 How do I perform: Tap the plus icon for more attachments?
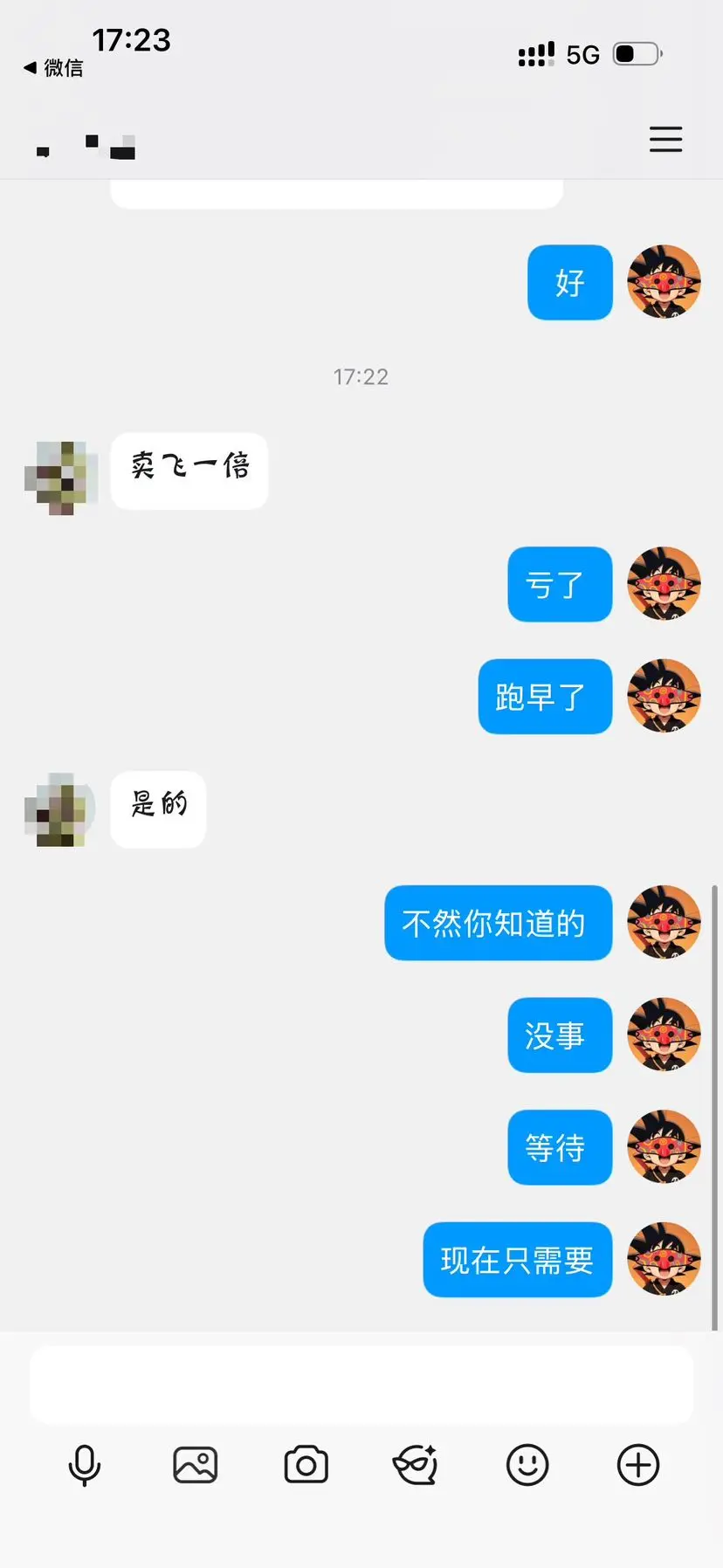point(637,1465)
